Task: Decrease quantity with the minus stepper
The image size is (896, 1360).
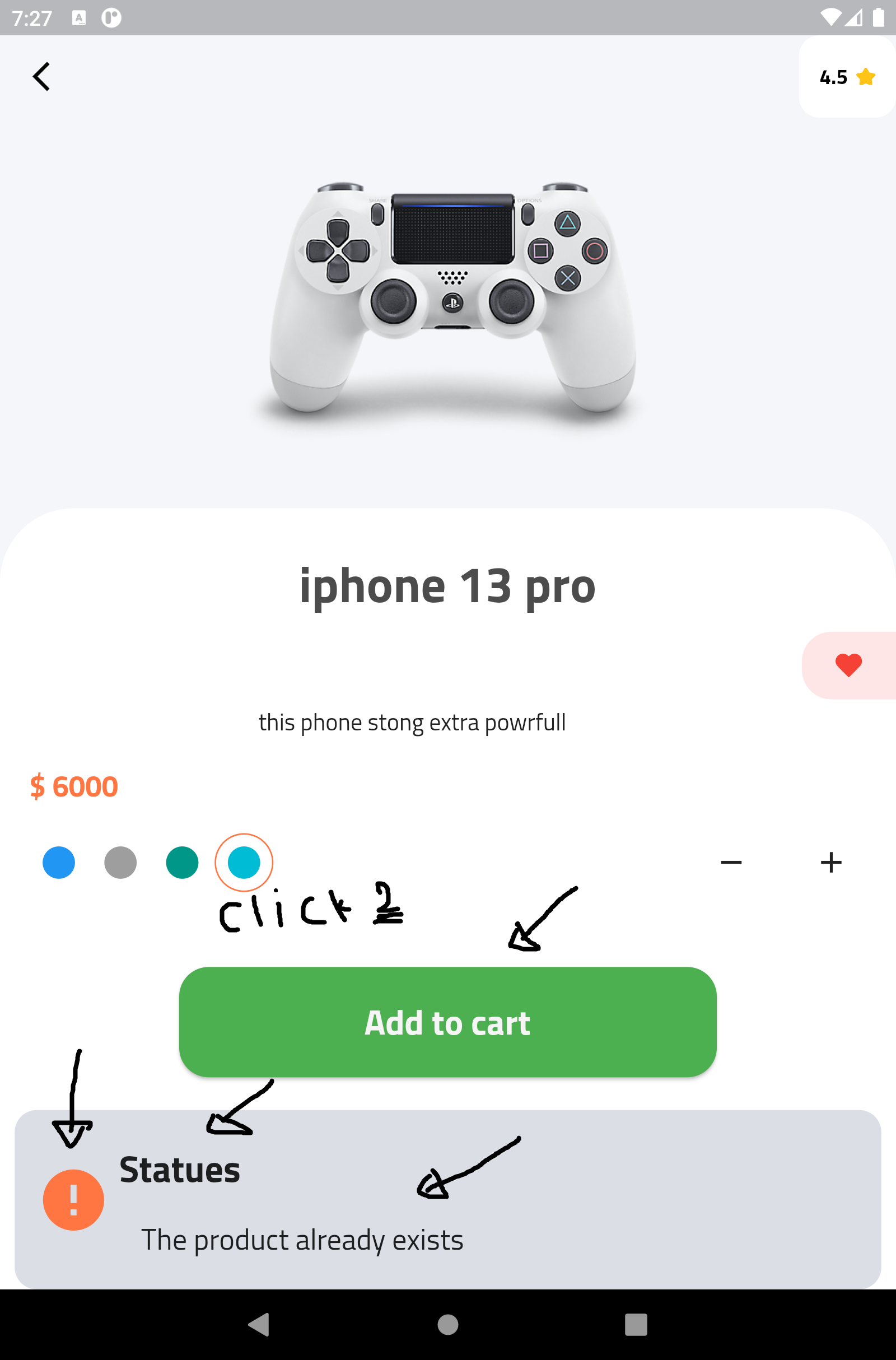Action: [732, 863]
